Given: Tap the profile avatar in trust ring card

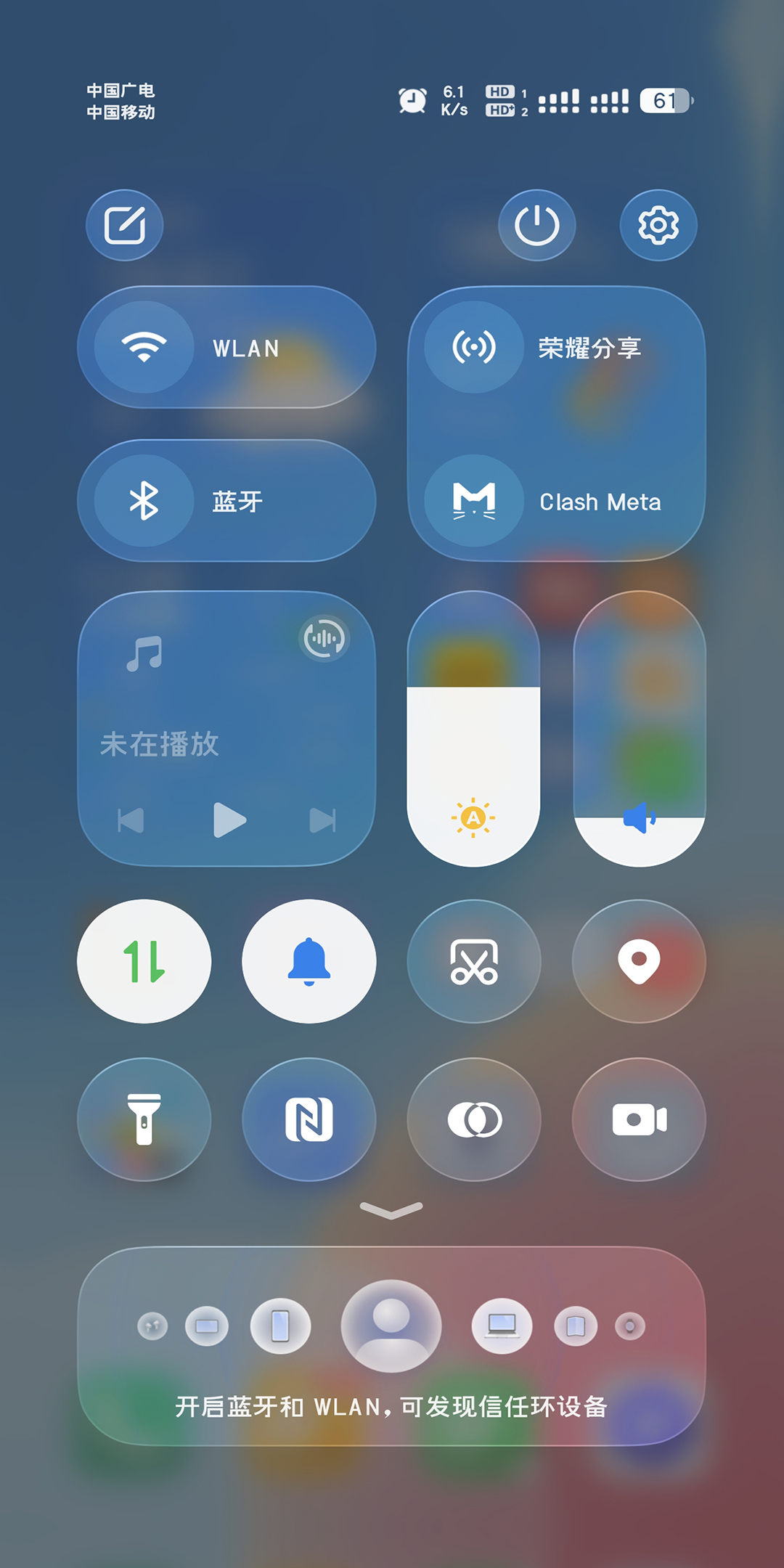Looking at the screenshot, I should (391, 1326).
